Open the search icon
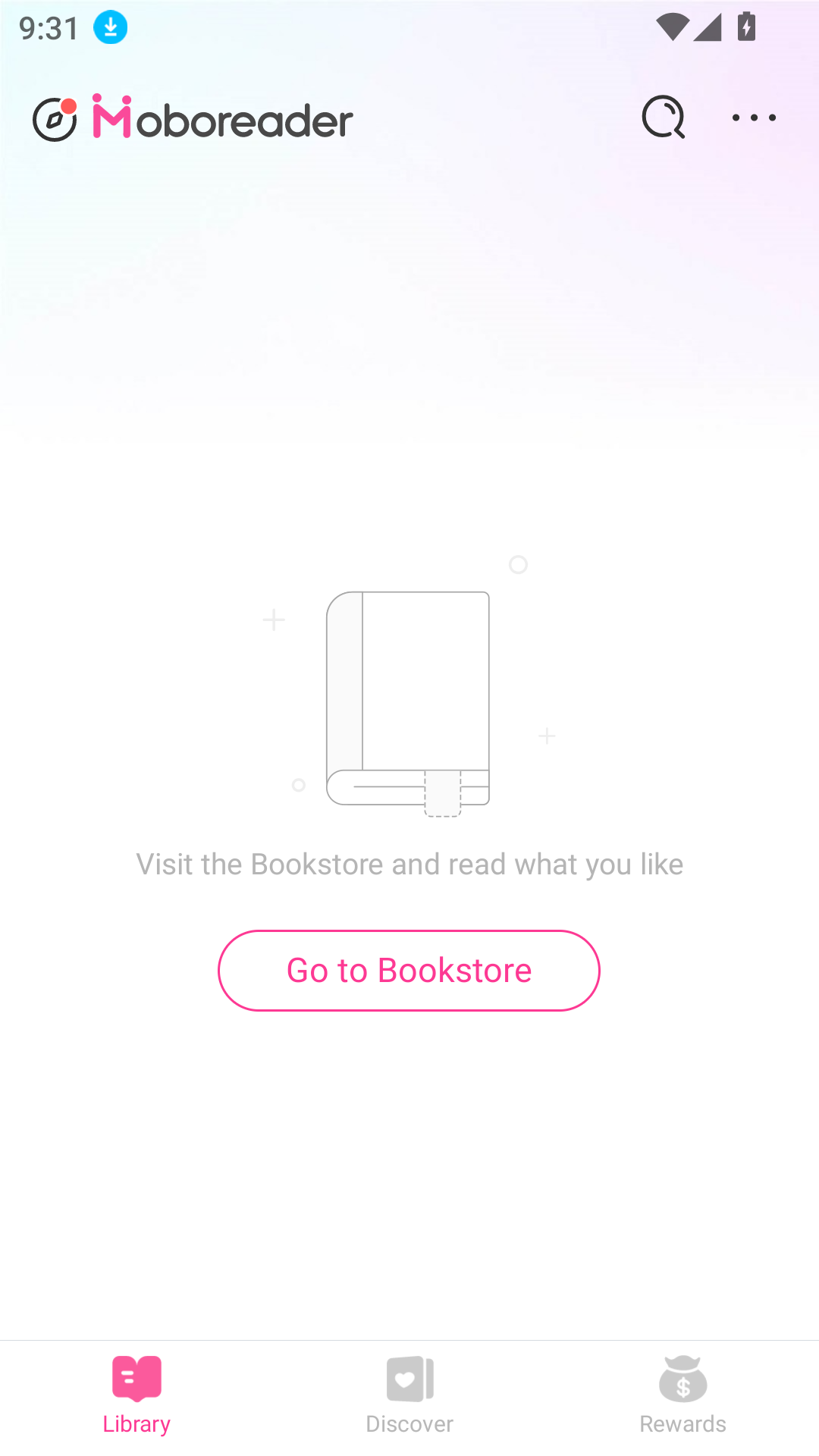819x1456 pixels. [x=664, y=118]
